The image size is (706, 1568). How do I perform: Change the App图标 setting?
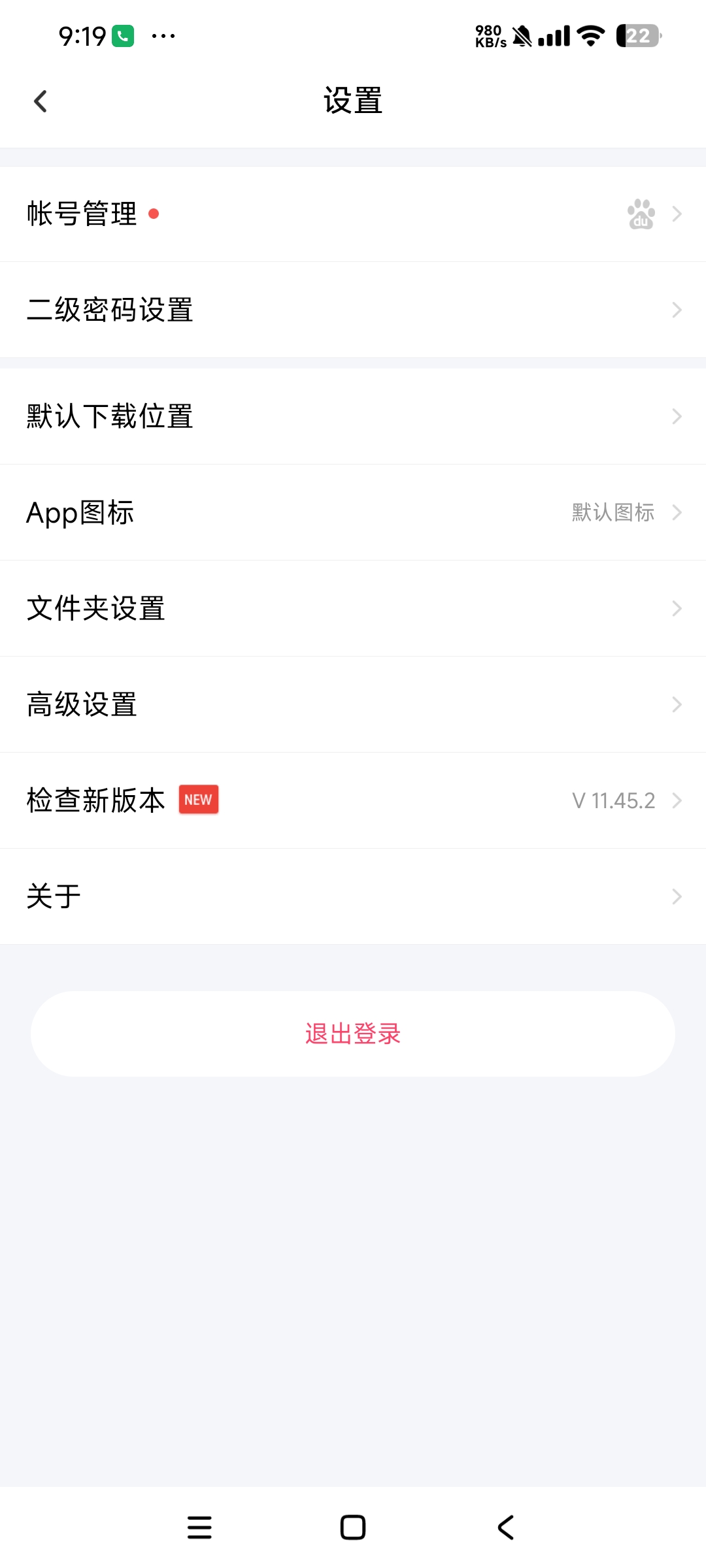point(353,512)
